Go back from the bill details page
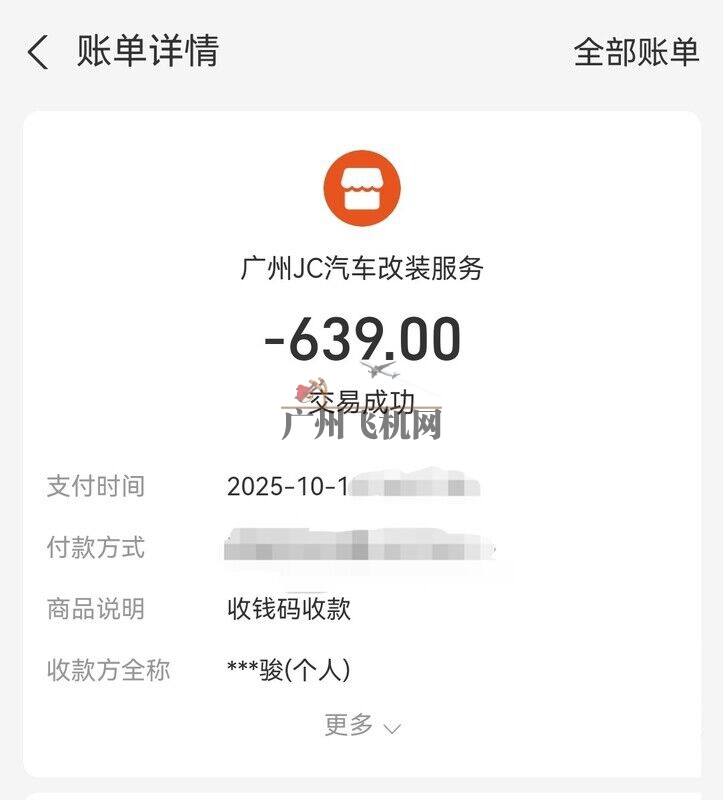723x800 pixels. 38,52
